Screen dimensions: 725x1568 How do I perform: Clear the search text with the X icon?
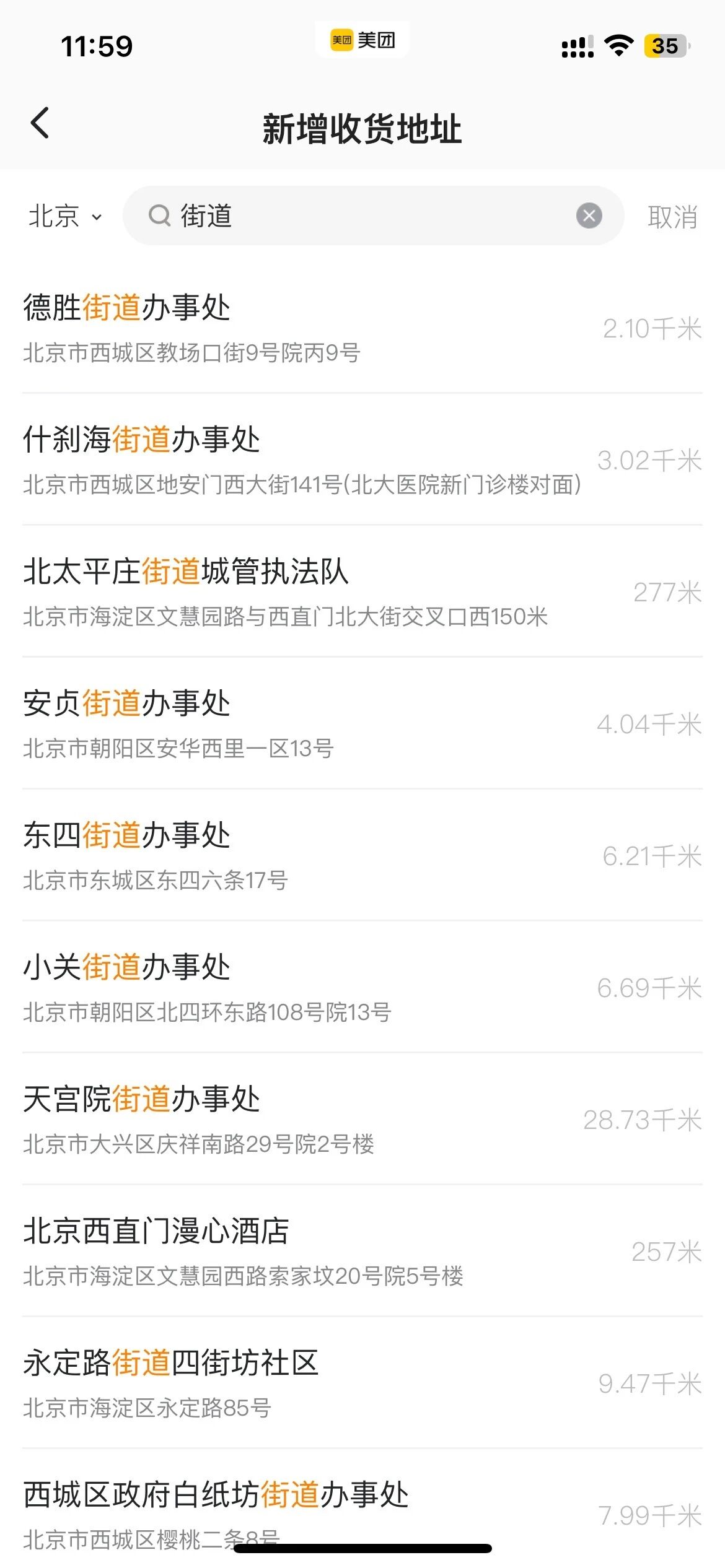tap(589, 216)
